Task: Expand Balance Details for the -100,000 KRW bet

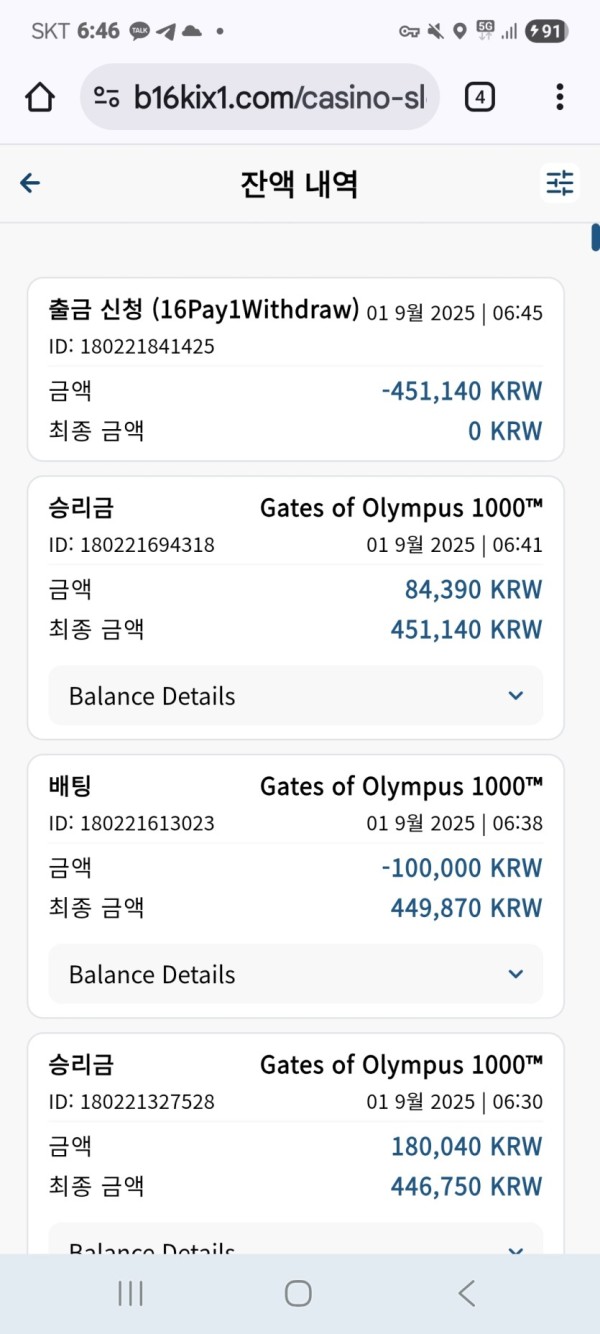Action: (296, 974)
